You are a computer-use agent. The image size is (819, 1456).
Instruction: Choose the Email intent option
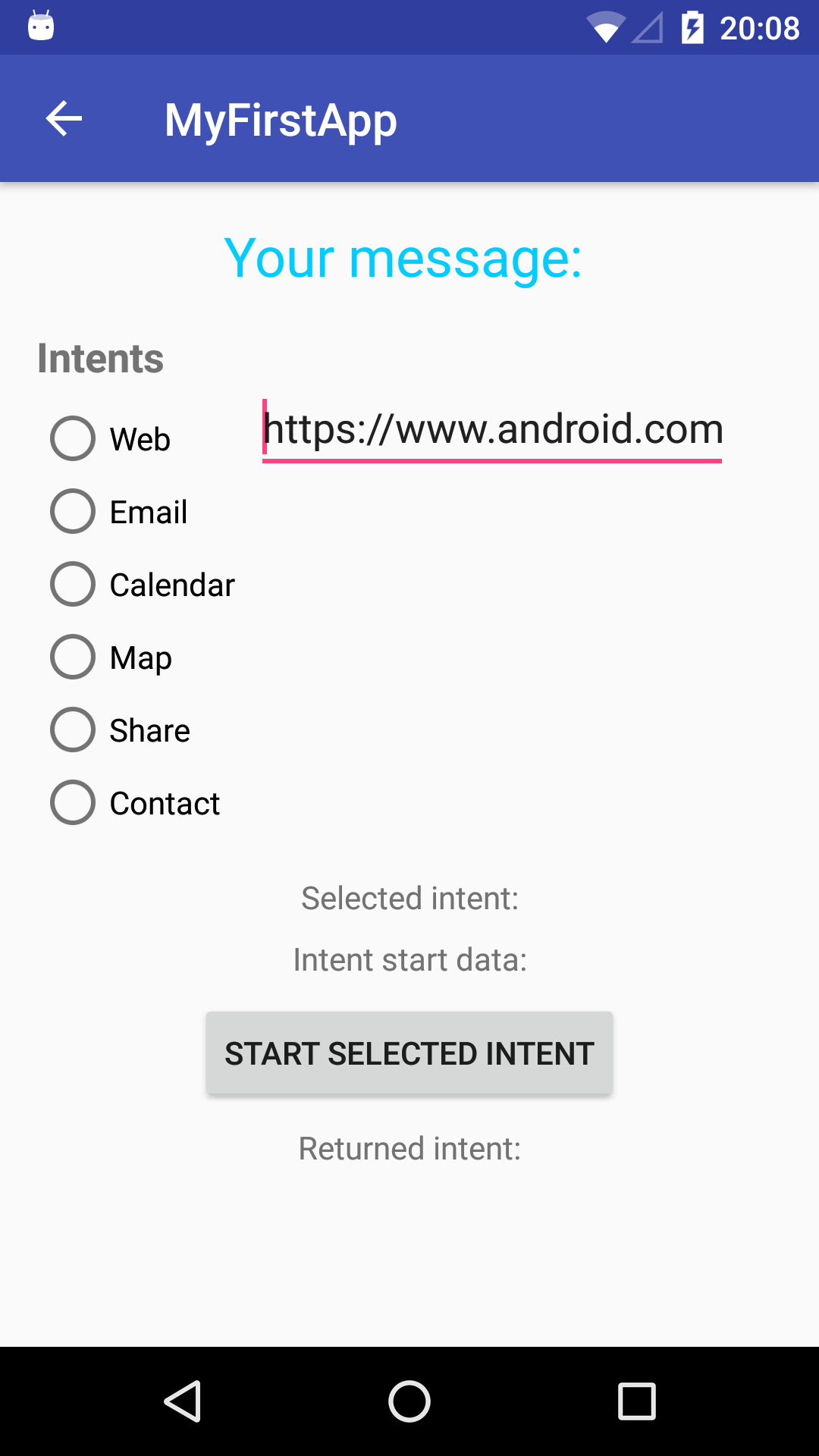[119, 511]
